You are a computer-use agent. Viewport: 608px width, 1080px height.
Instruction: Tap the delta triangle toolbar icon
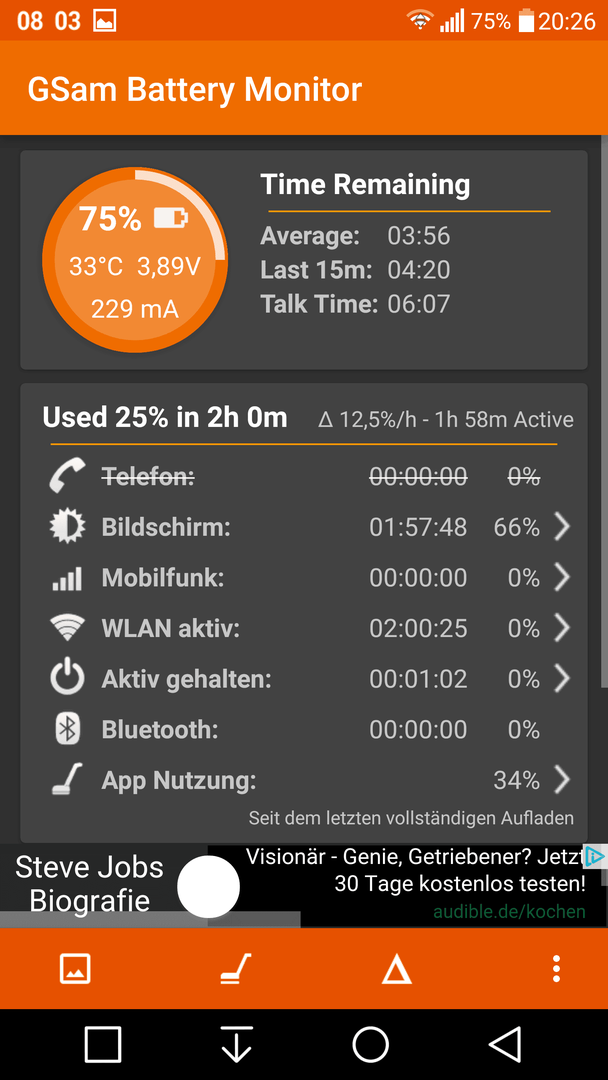[397, 970]
